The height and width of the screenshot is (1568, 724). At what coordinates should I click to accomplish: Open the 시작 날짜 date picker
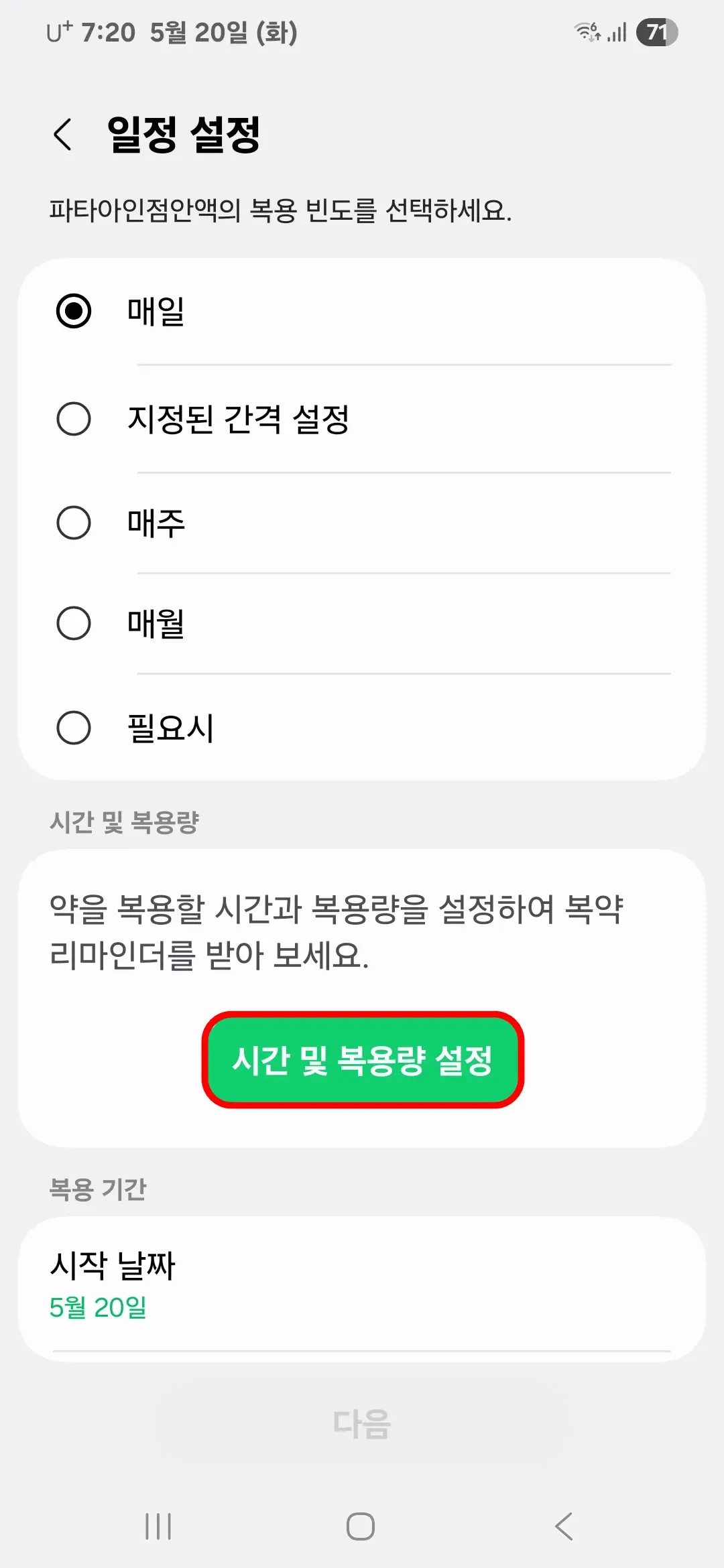click(362, 1282)
